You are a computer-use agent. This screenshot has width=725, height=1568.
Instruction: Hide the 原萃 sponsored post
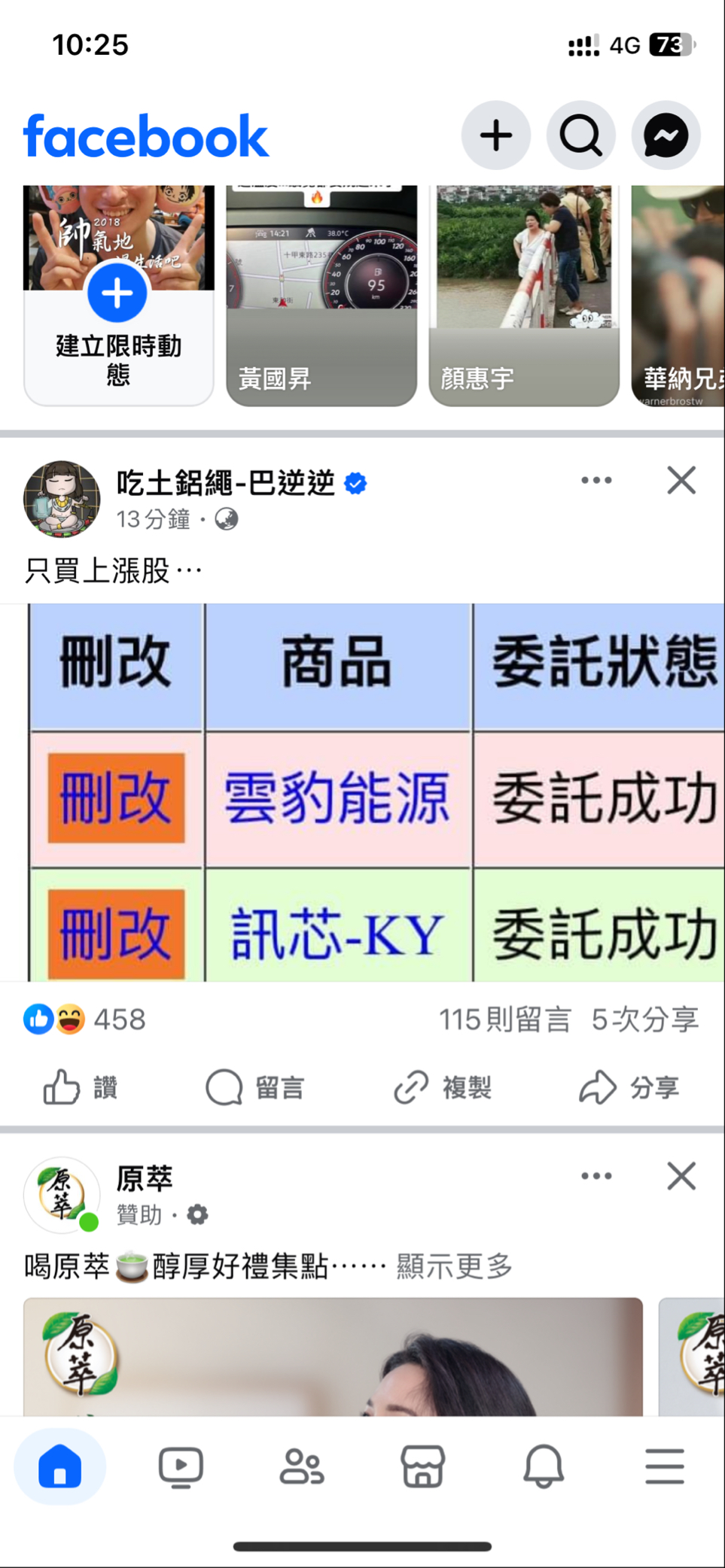(681, 1176)
